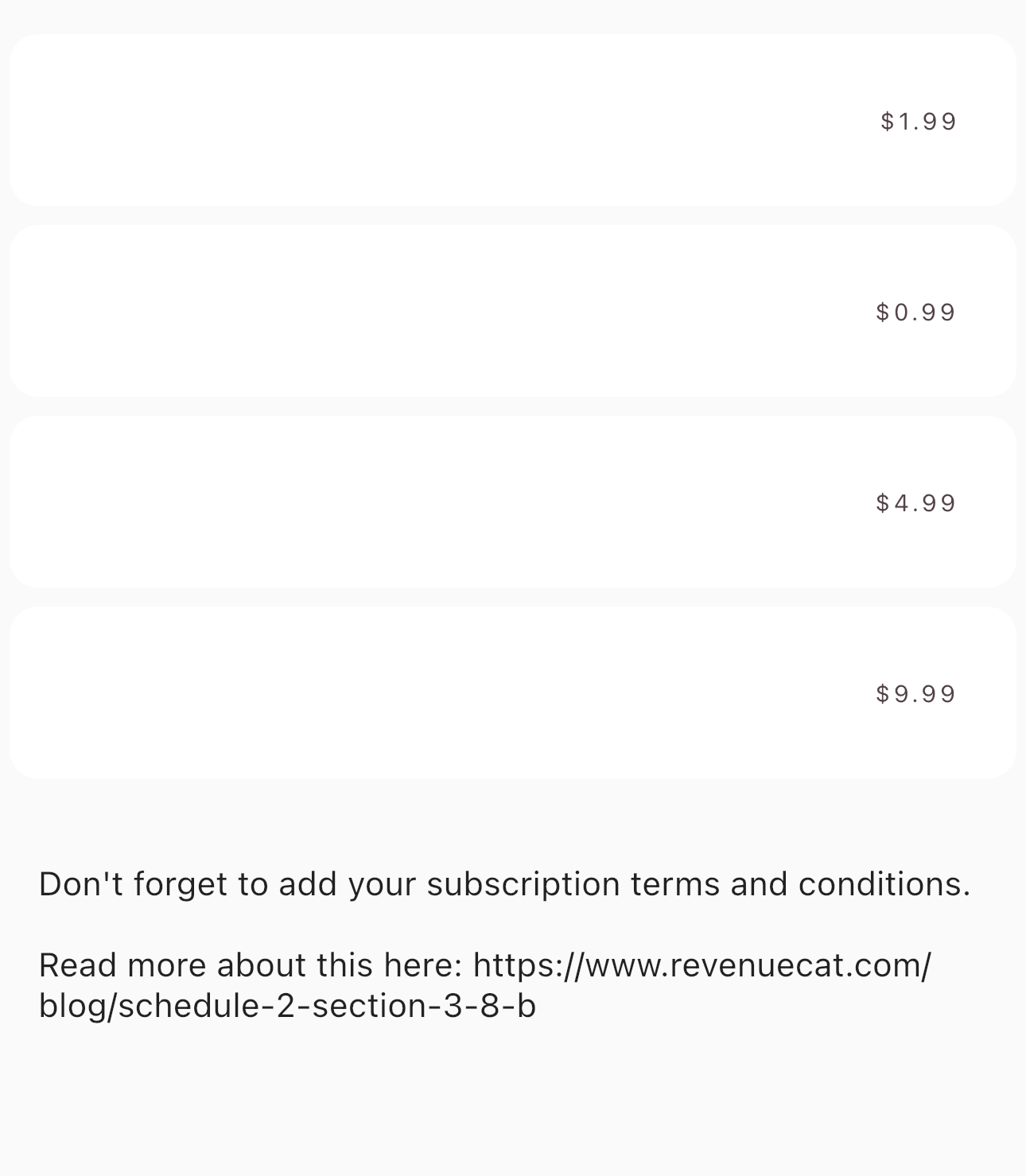This screenshot has height=1176, width=1026.
Task: Select the $1.99 purchase option card
Action: (x=513, y=119)
